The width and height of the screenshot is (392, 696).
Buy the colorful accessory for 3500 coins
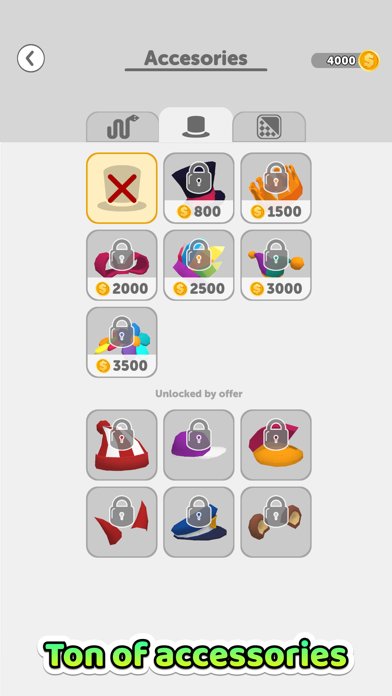coord(122,342)
